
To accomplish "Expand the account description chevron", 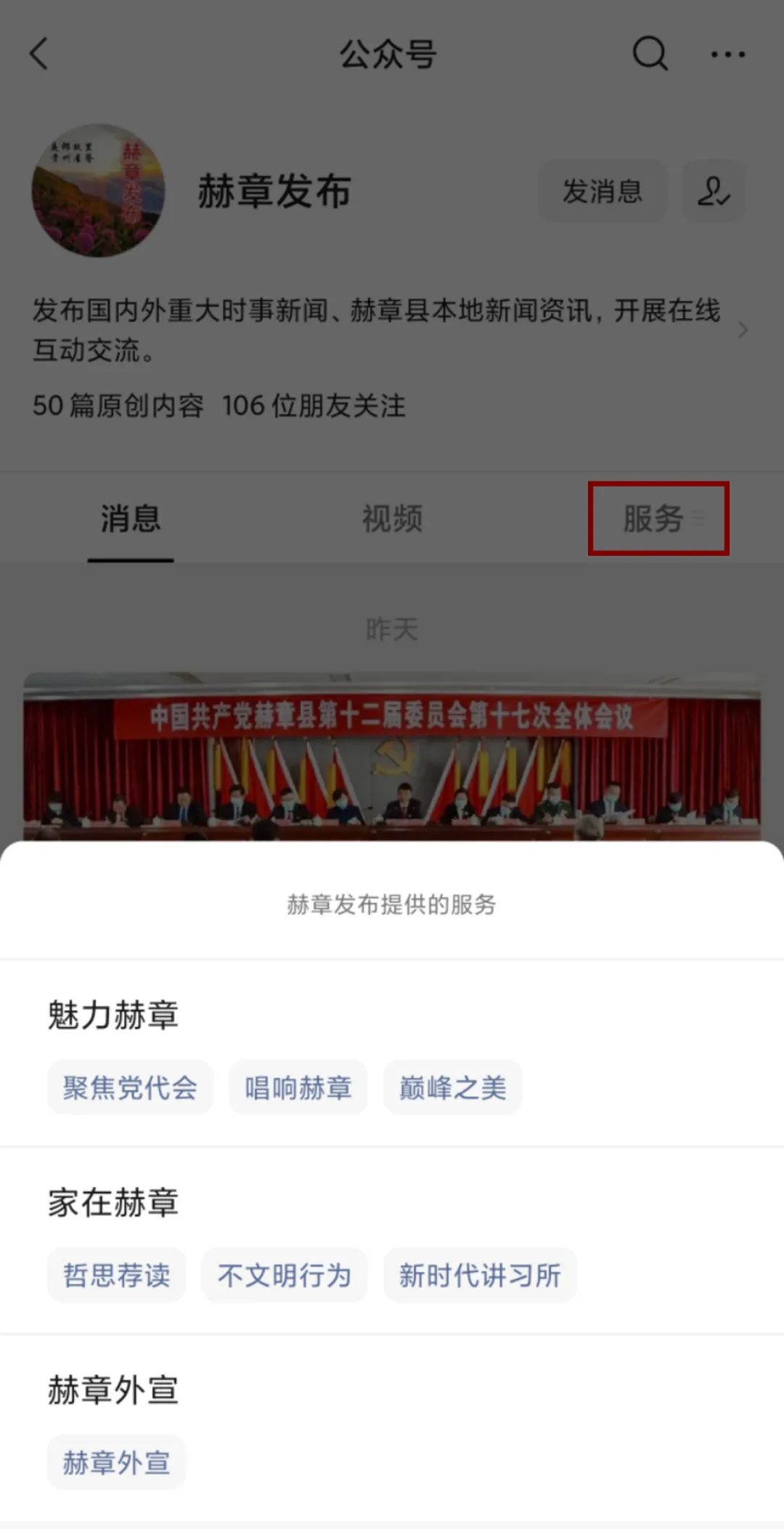I will pyautogui.click(x=742, y=330).
